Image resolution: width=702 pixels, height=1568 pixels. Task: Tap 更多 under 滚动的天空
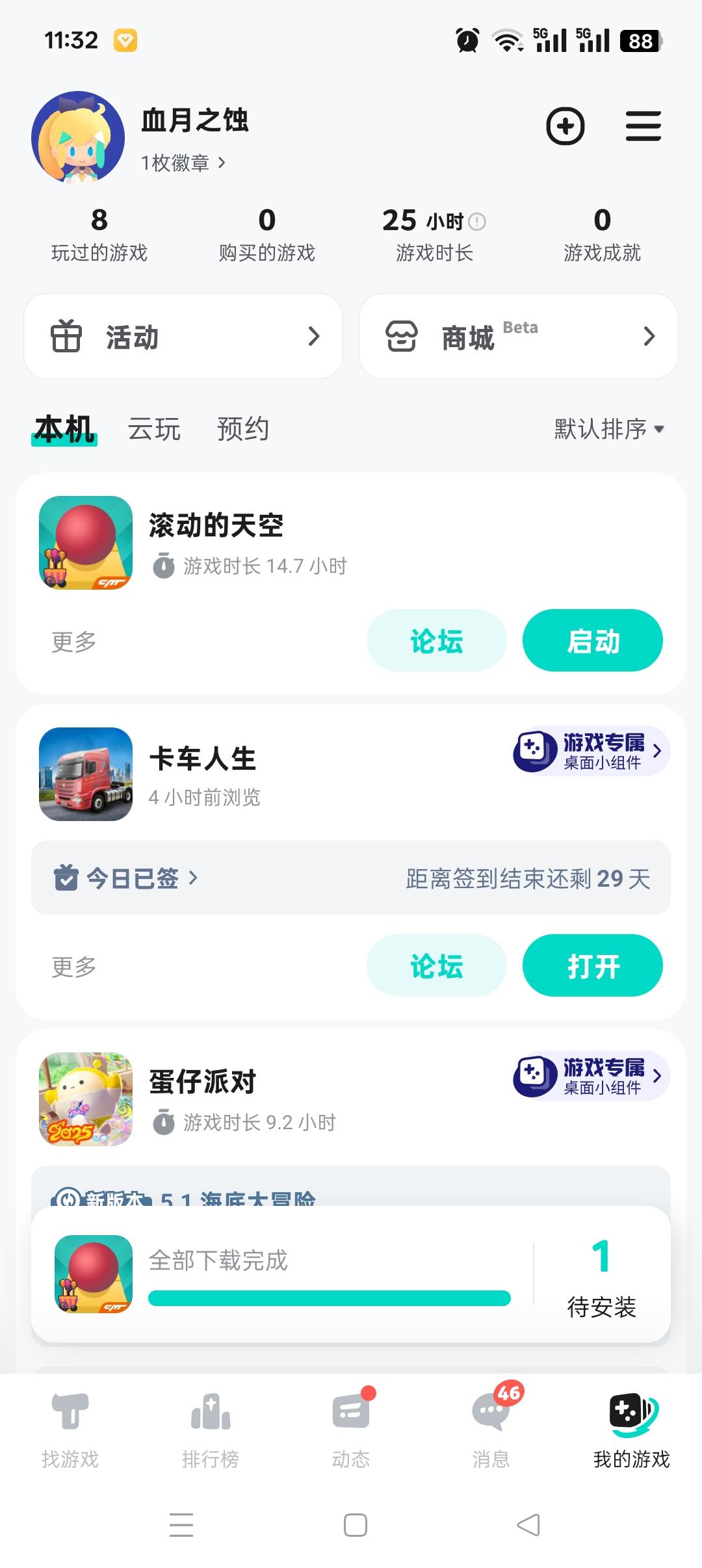(74, 642)
